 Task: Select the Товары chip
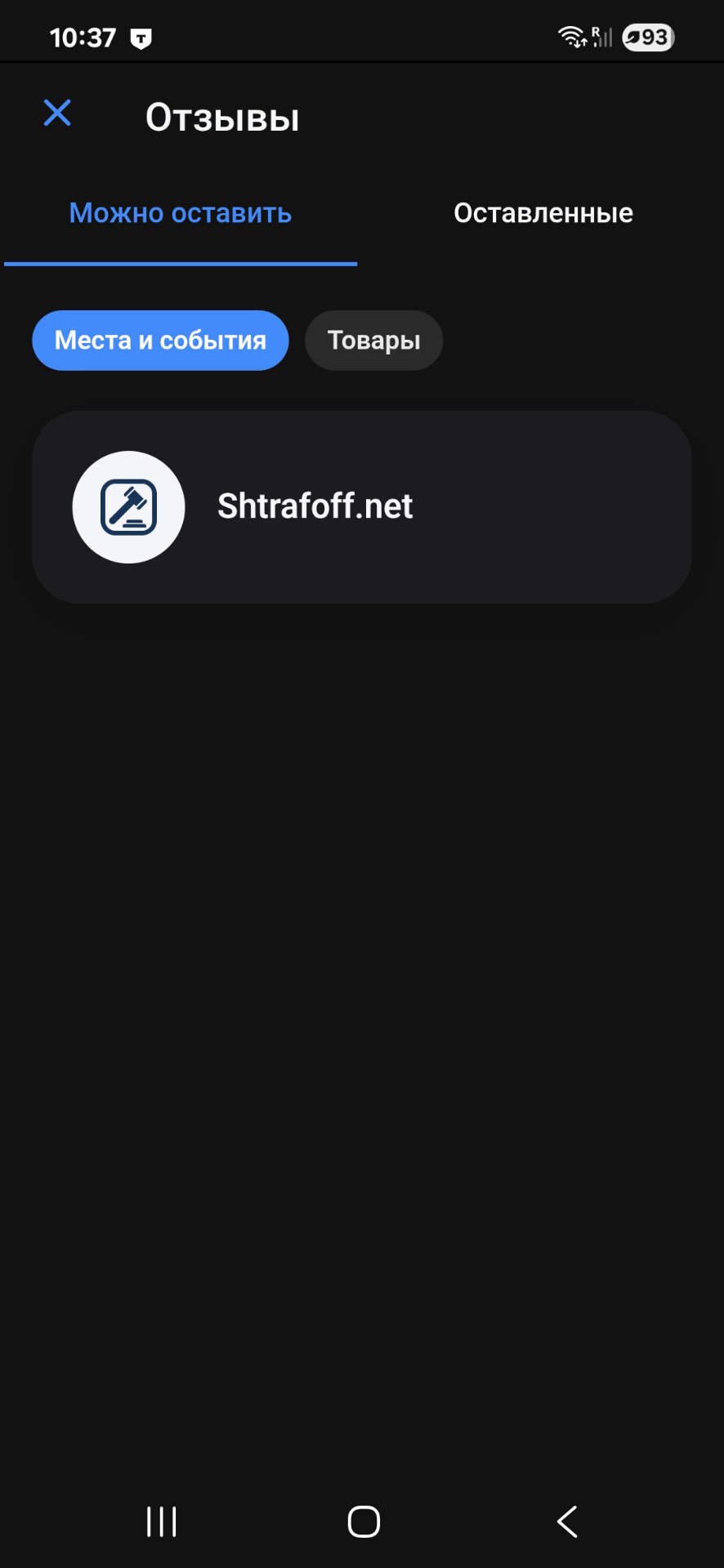373,341
